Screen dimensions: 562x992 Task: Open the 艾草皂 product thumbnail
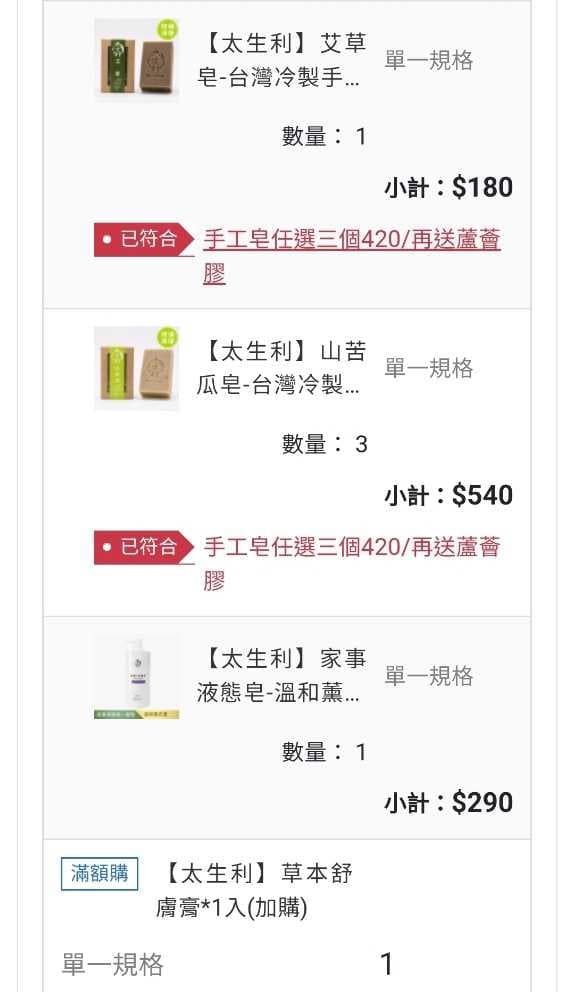tap(137, 61)
